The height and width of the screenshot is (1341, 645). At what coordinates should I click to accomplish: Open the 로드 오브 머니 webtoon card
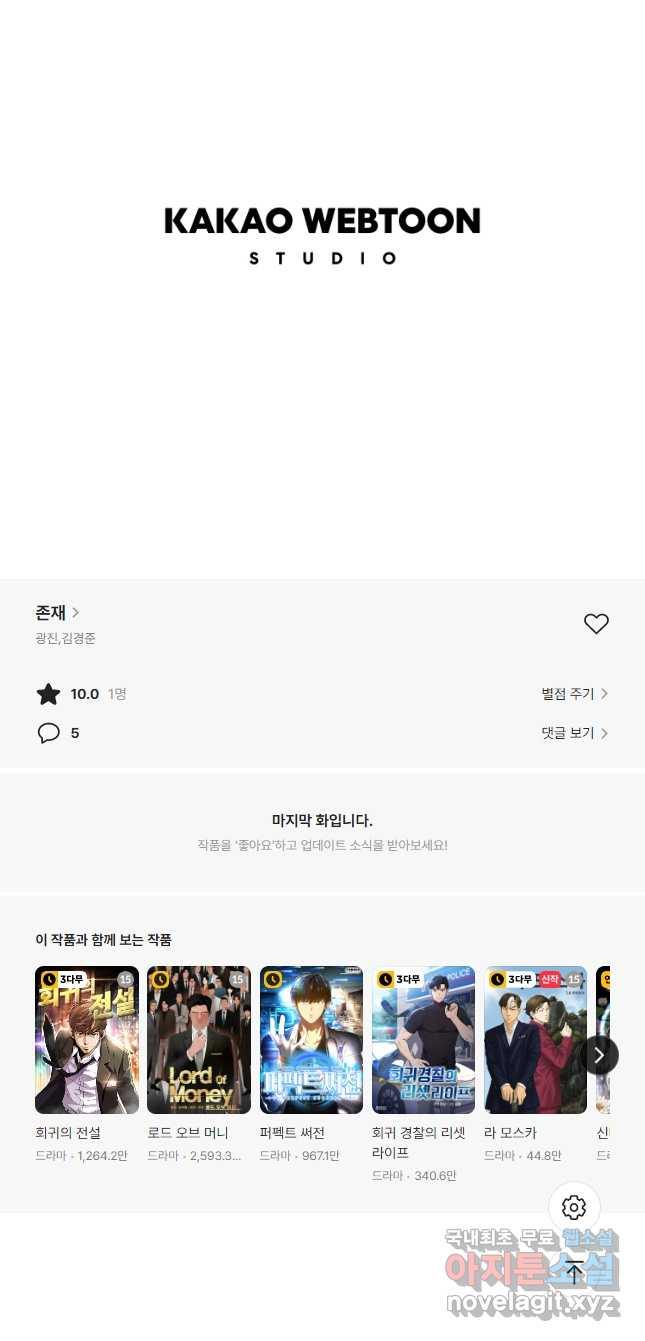(199, 1040)
